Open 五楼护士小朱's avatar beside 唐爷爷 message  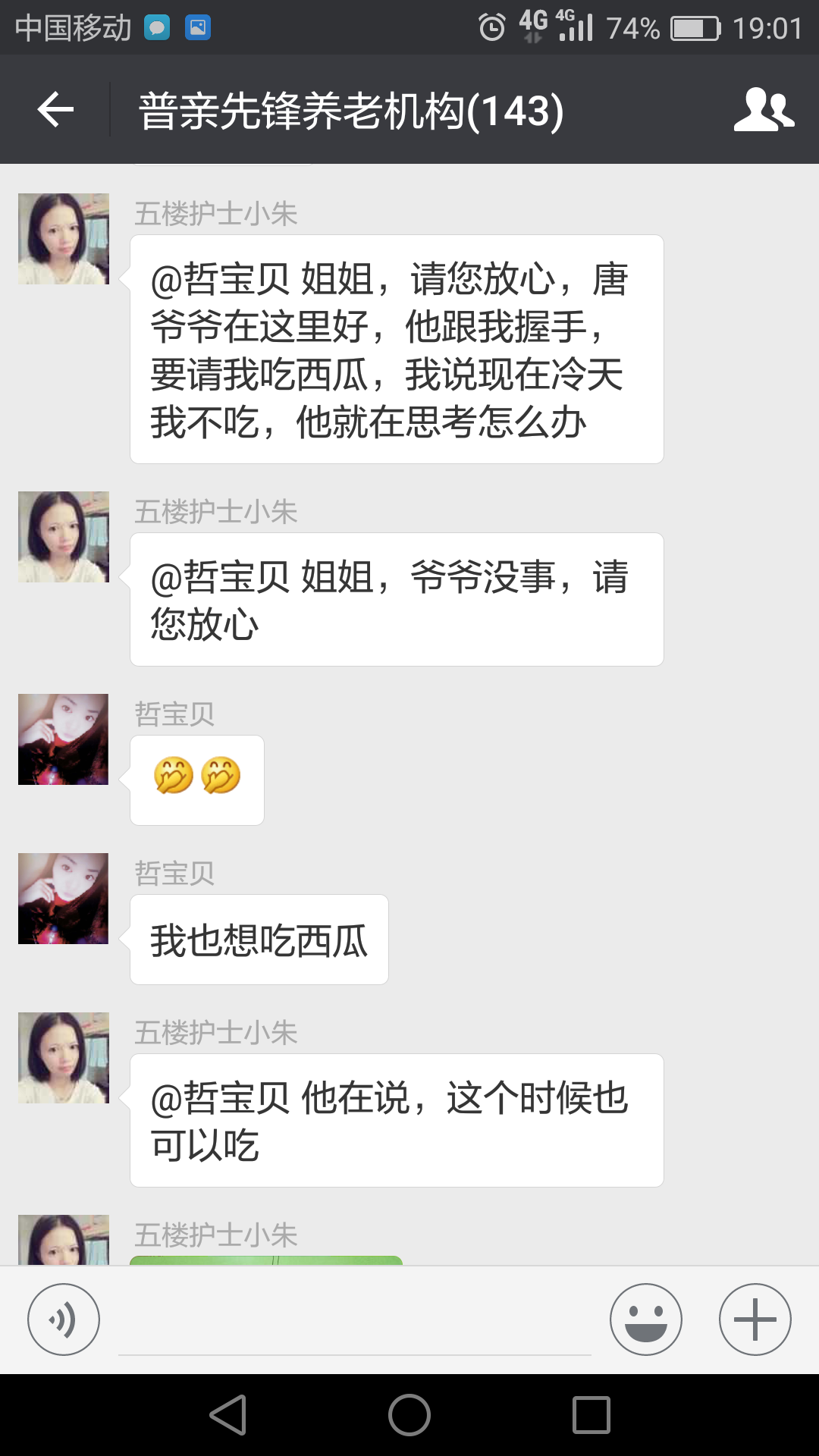tap(64, 239)
